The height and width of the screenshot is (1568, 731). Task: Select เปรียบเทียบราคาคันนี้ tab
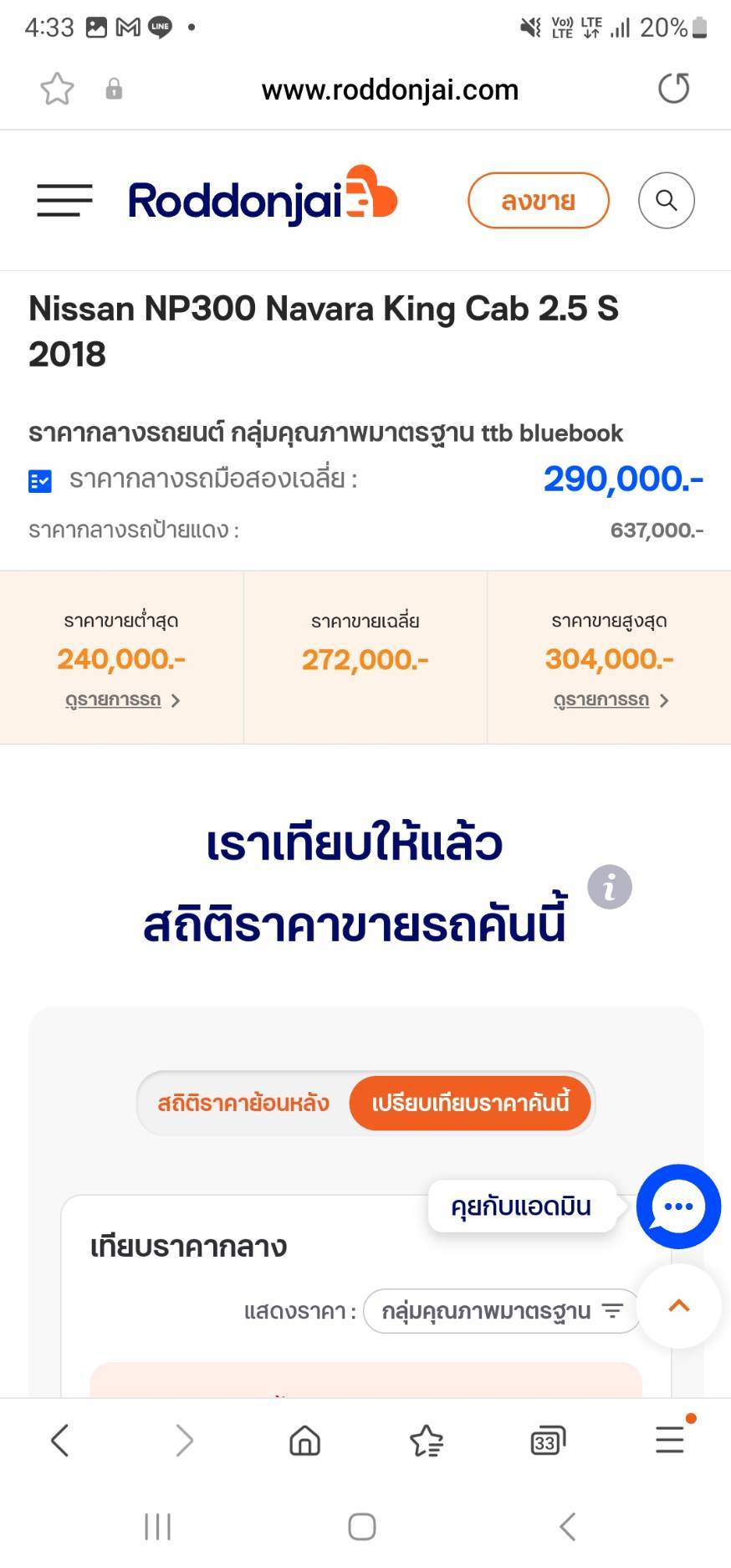click(470, 1103)
